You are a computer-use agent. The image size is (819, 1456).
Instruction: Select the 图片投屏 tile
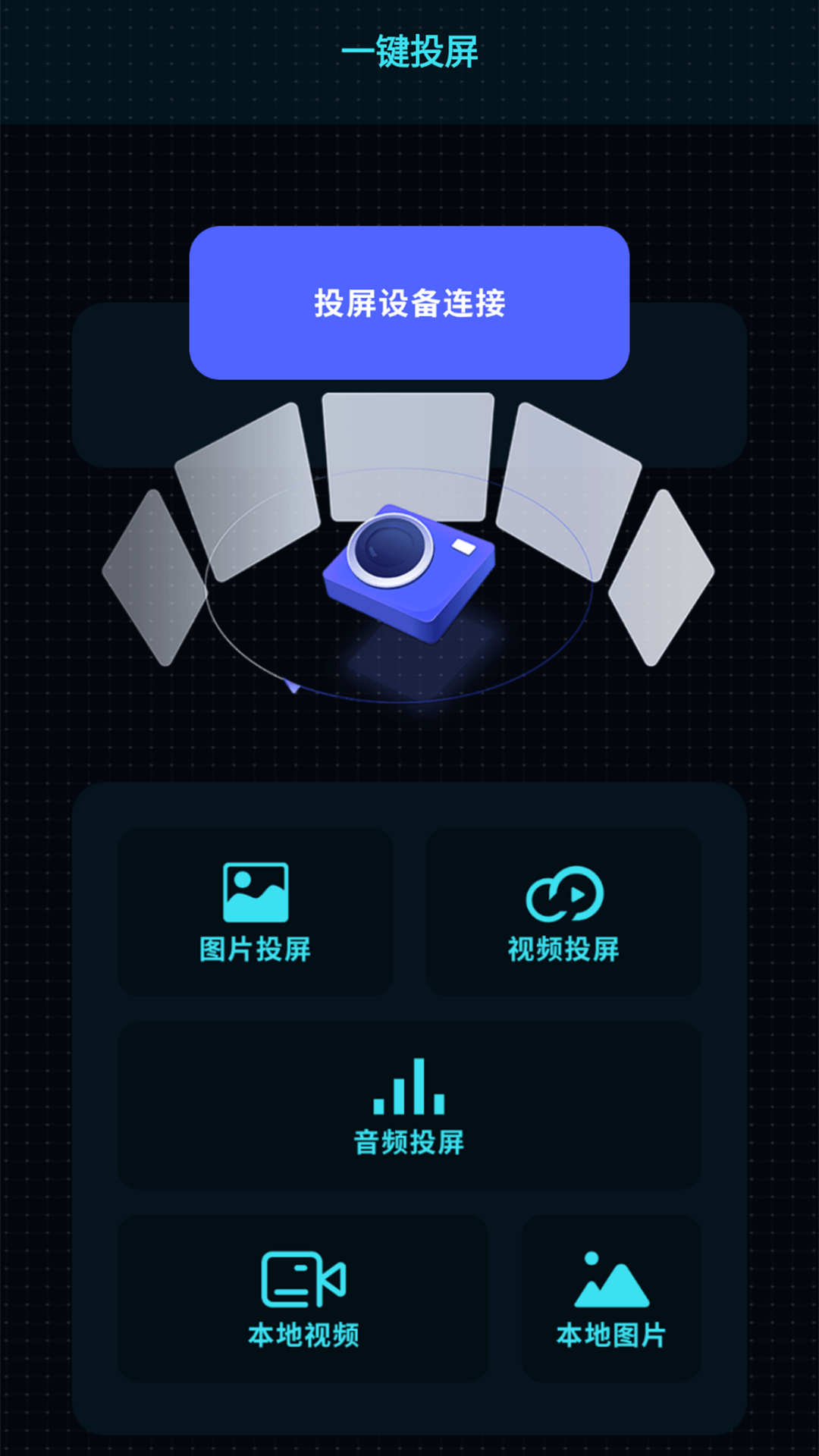[256, 910]
